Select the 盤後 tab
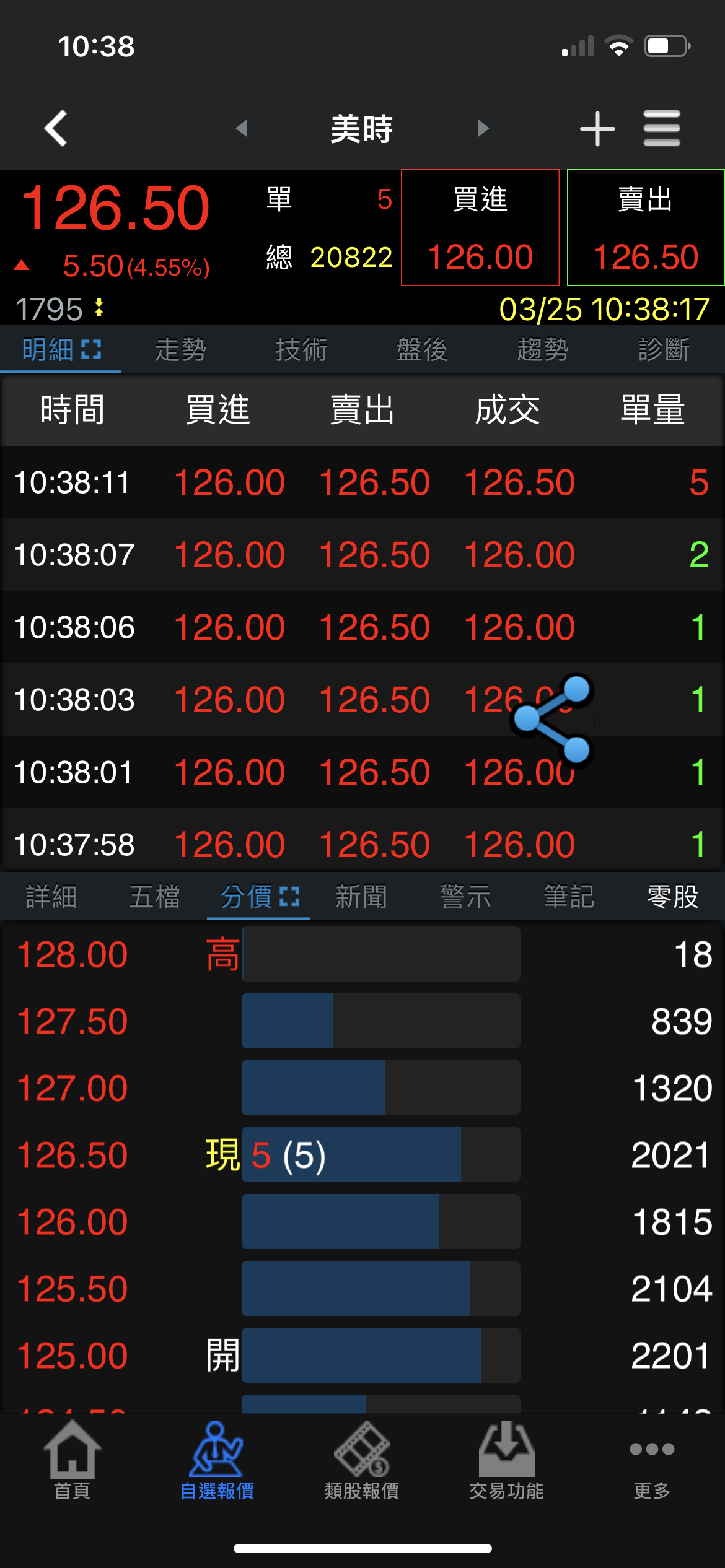 tap(422, 350)
